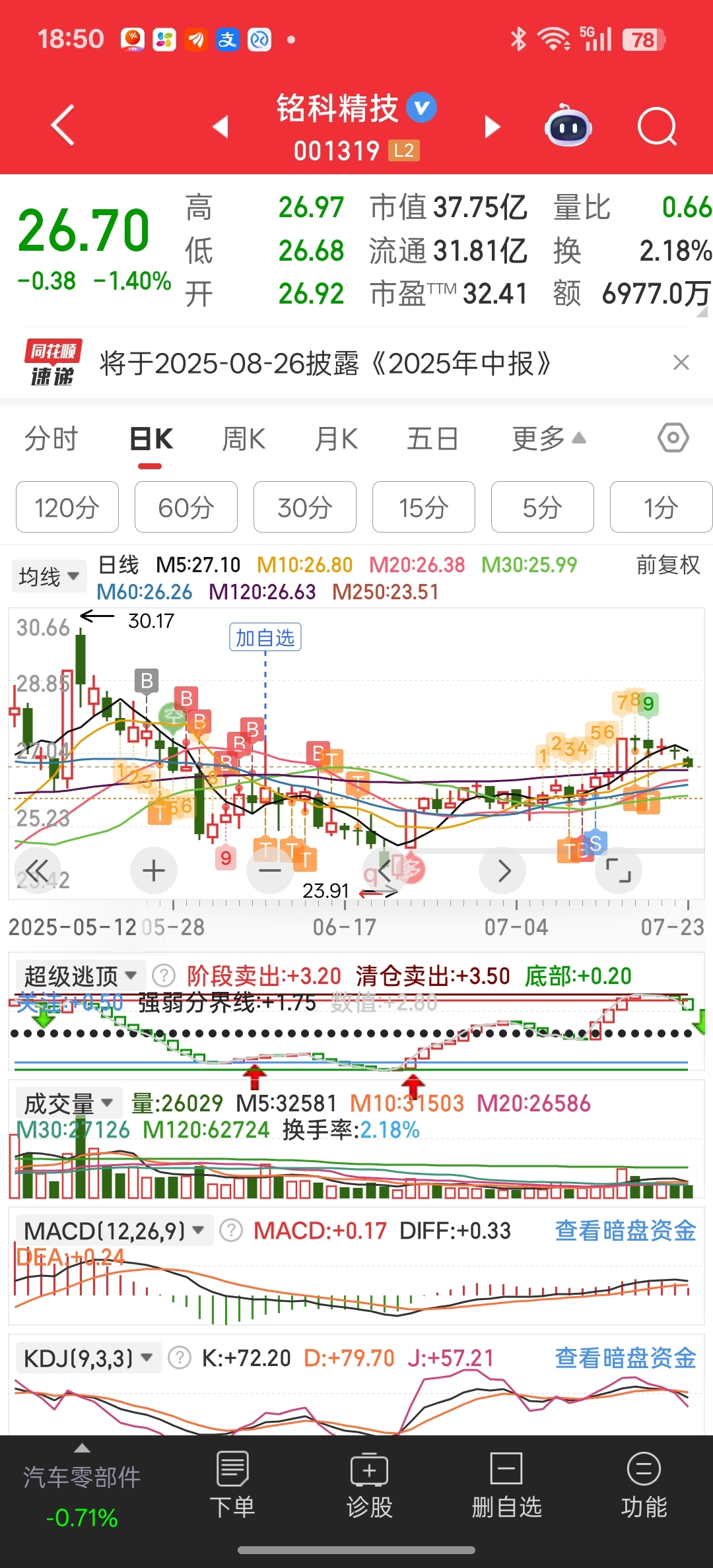Open the 超级逃顶 indicator dropdown

pos(79,975)
